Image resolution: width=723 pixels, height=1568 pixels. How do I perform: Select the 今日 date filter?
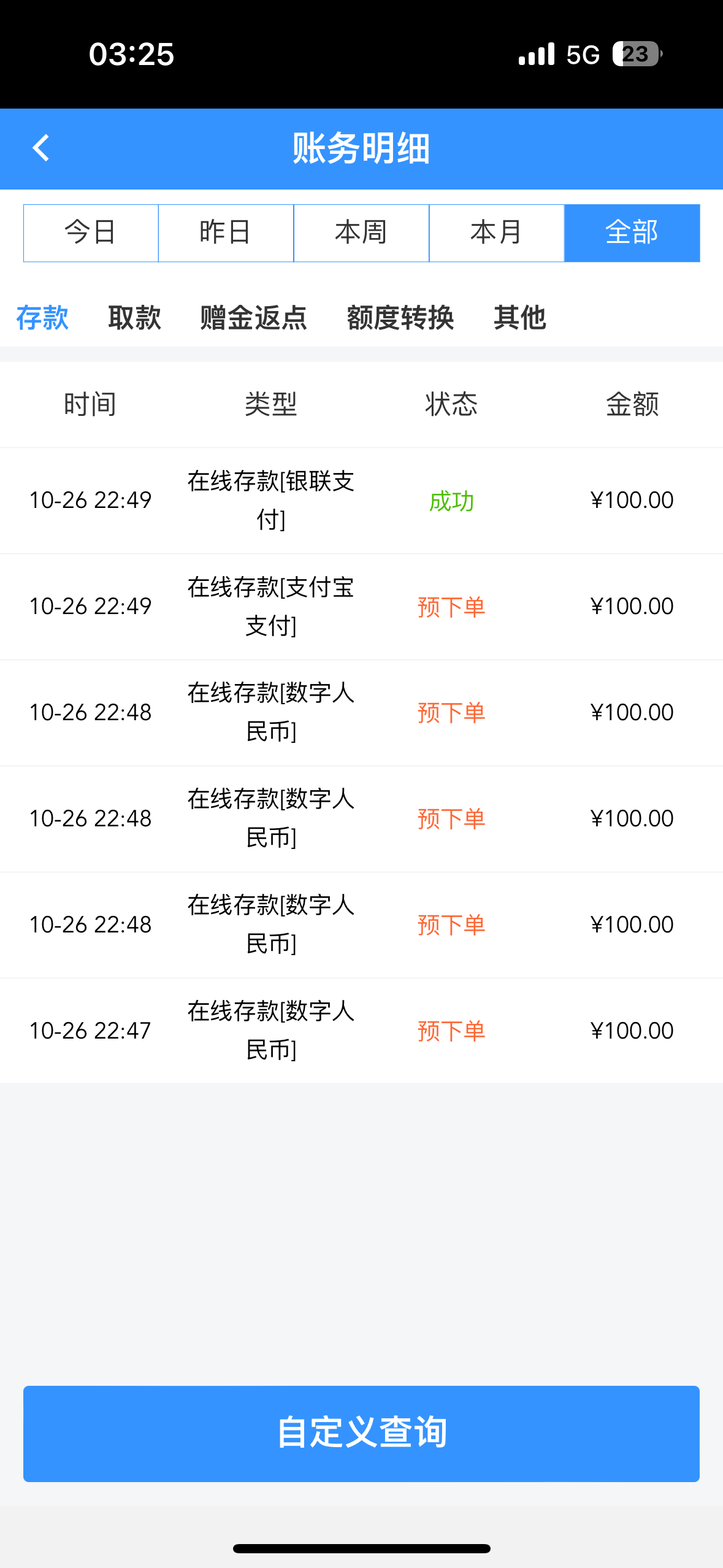click(90, 233)
